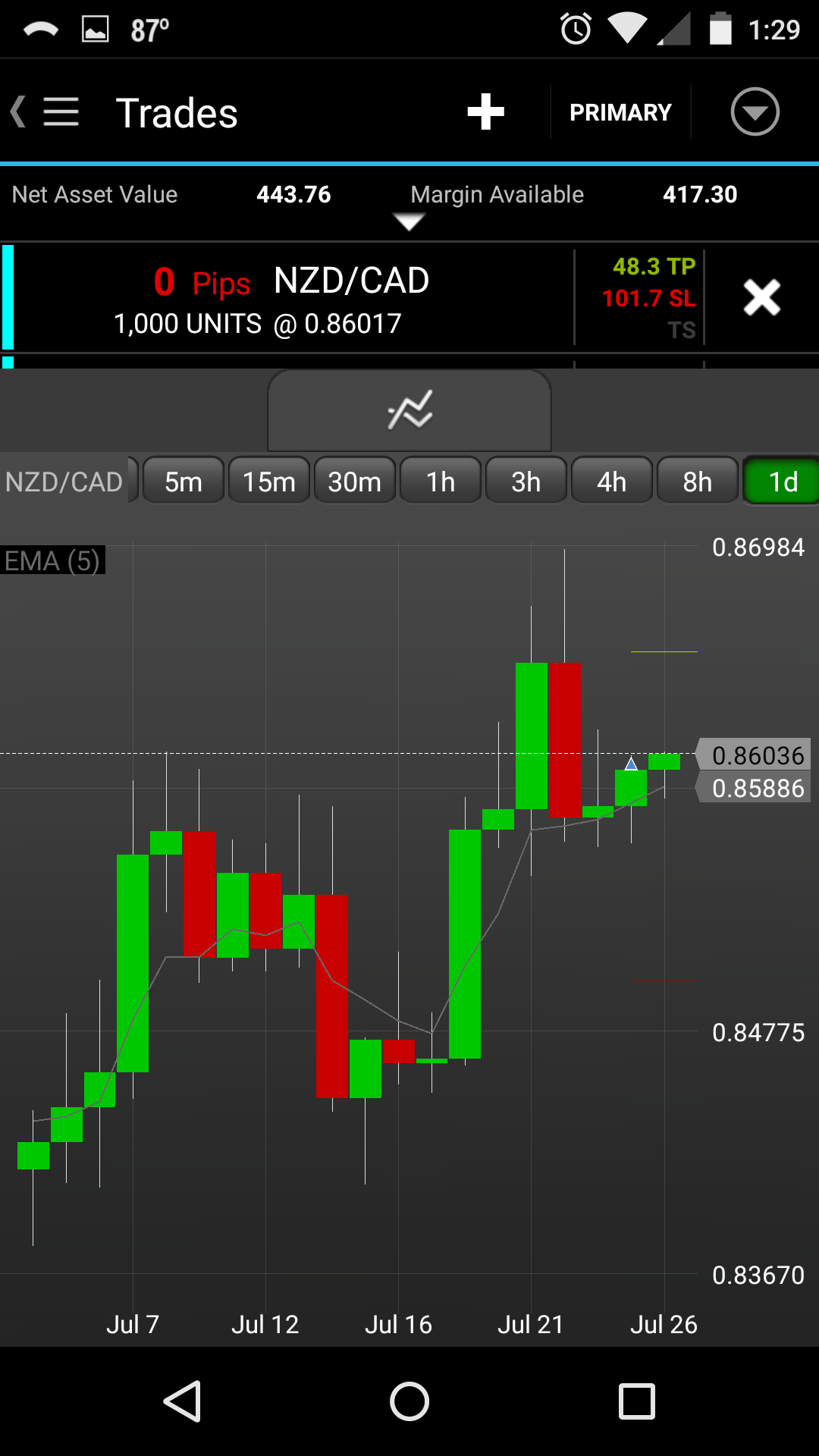
Task: Select the 30m chart interval
Action: 355,482
